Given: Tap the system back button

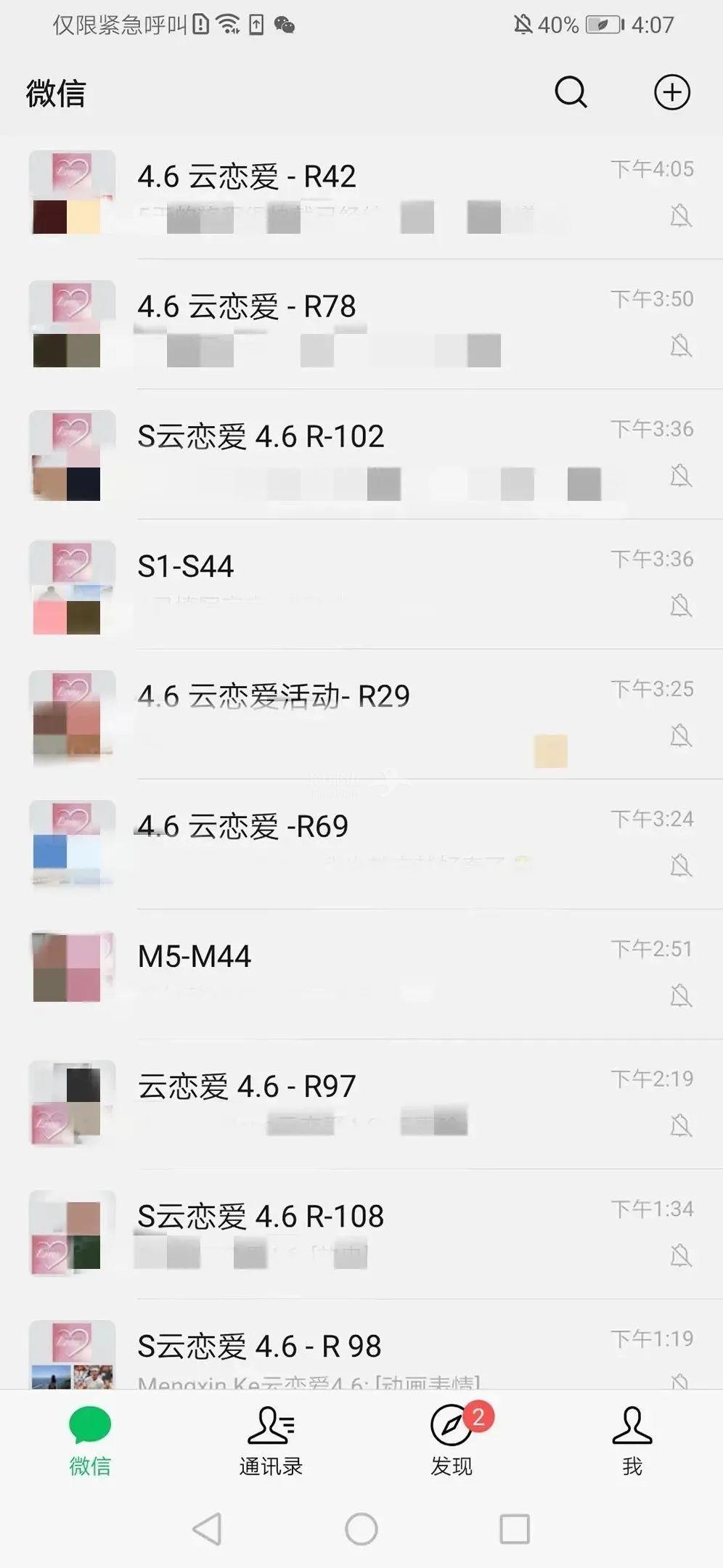Looking at the screenshot, I should (208, 1529).
